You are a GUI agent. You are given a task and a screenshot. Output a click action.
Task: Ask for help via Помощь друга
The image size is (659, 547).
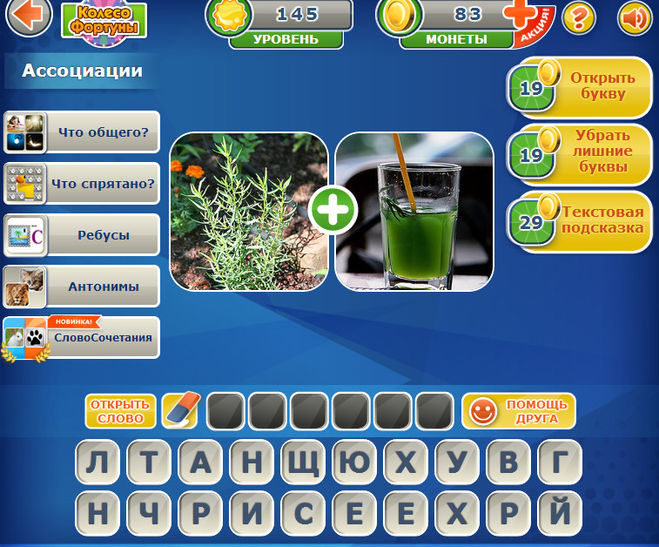(x=518, y=411)
